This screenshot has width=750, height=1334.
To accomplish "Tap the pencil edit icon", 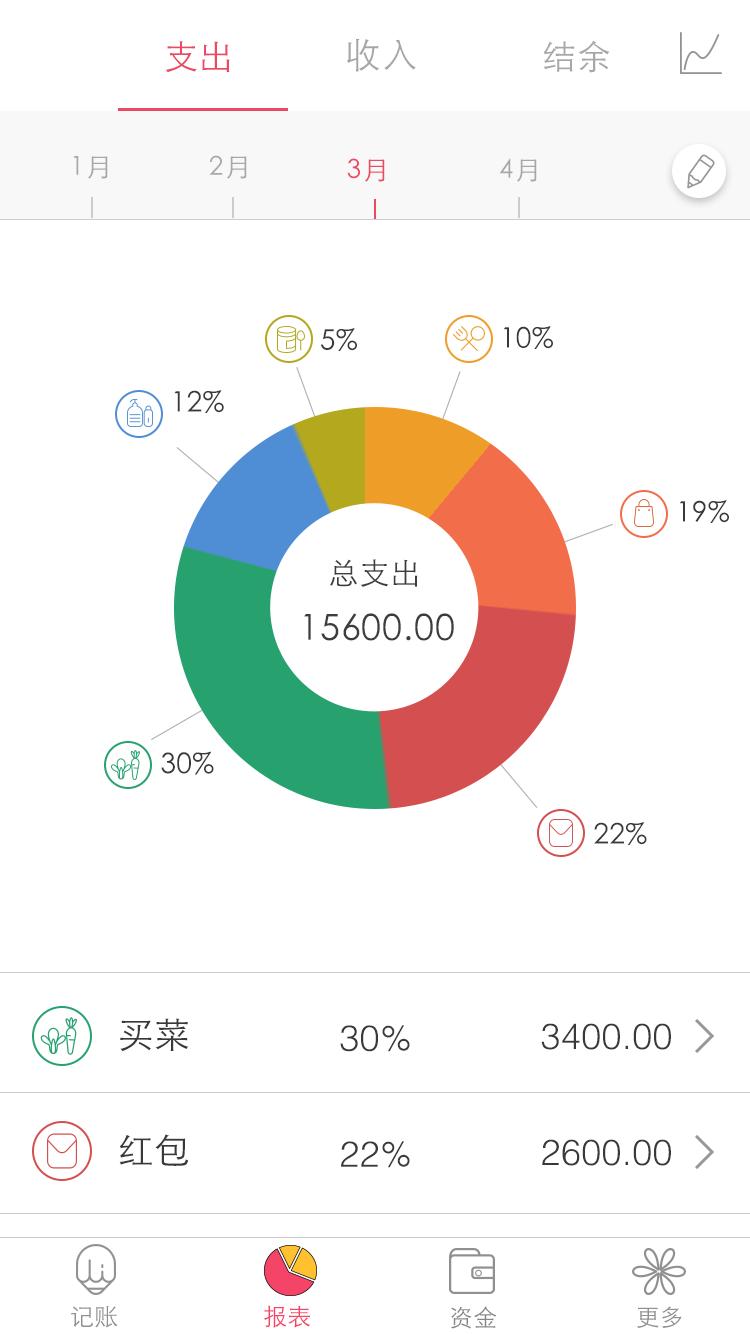I will pos(699,170).
